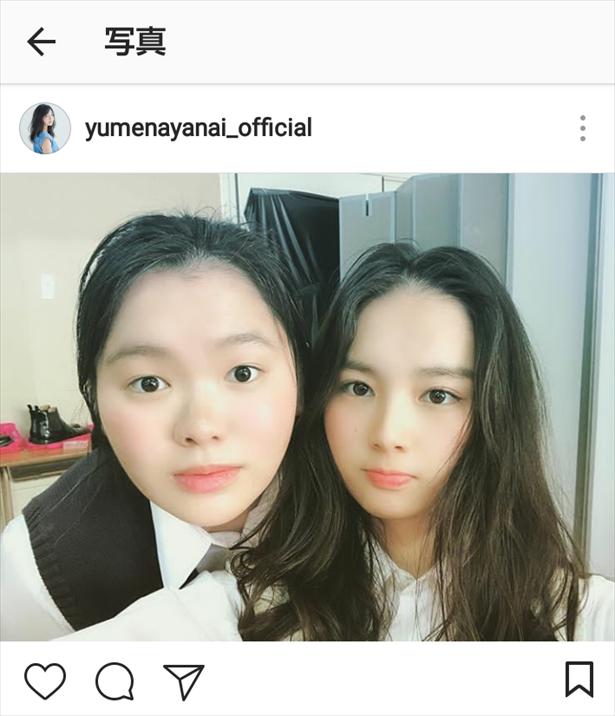
Task: Share the post with the paper plane
Action: (183, 680)
